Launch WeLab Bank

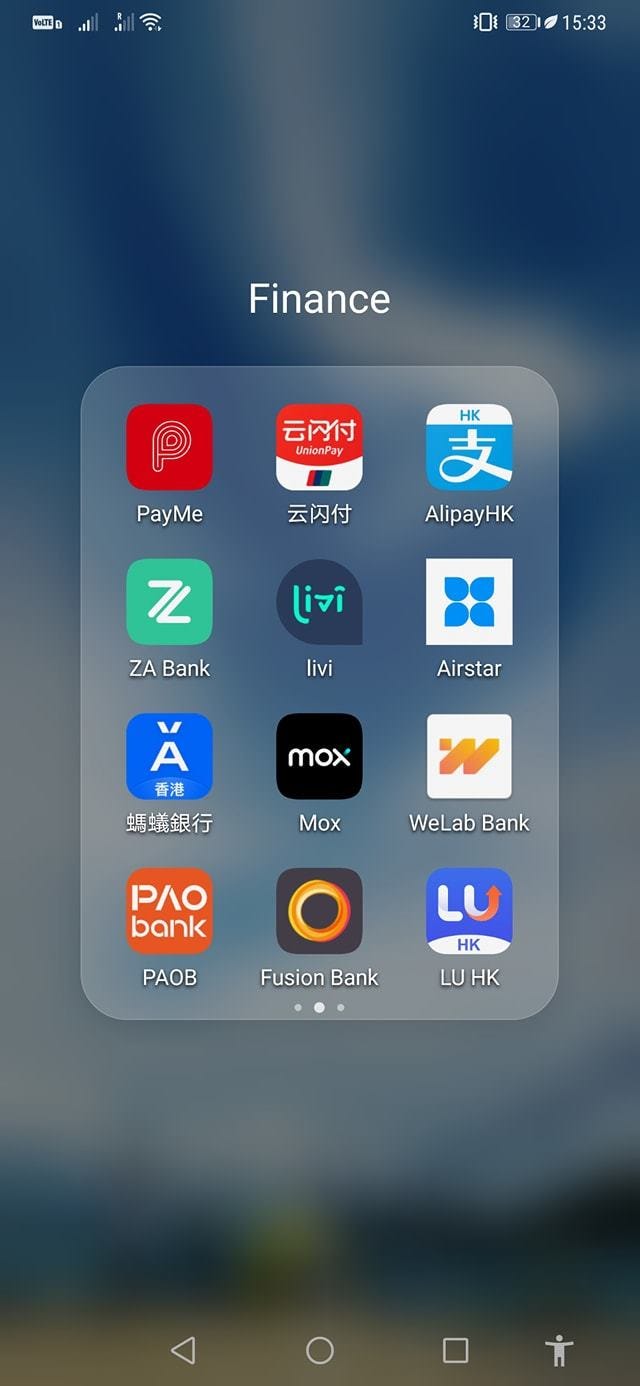pyautogui.click(x=469, y=757)
